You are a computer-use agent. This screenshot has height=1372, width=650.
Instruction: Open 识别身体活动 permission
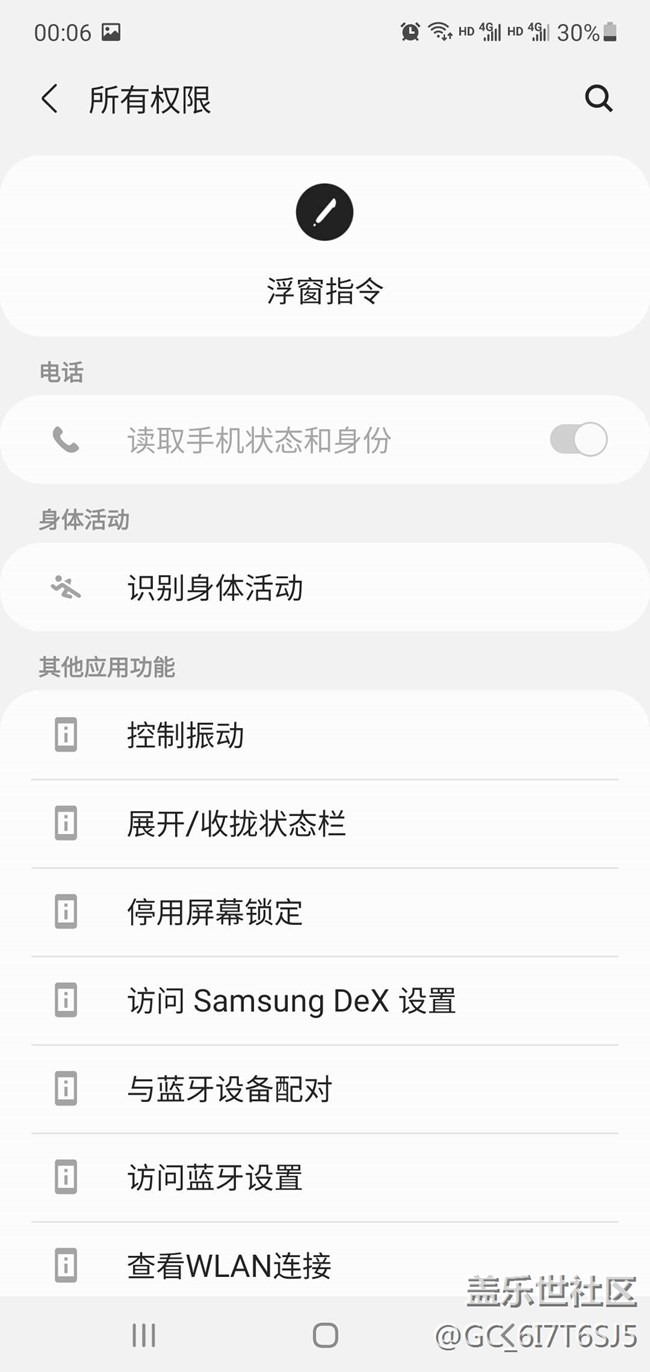pyautogui.click(x=325, y=587)
